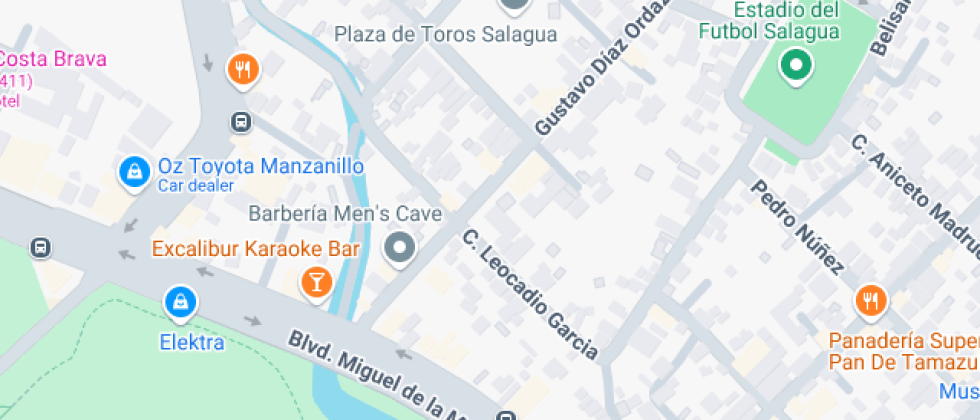The image size is (980, 420).
Task: Open the Panadería Super Pan restaurant pin
Action: coord(870,299)
